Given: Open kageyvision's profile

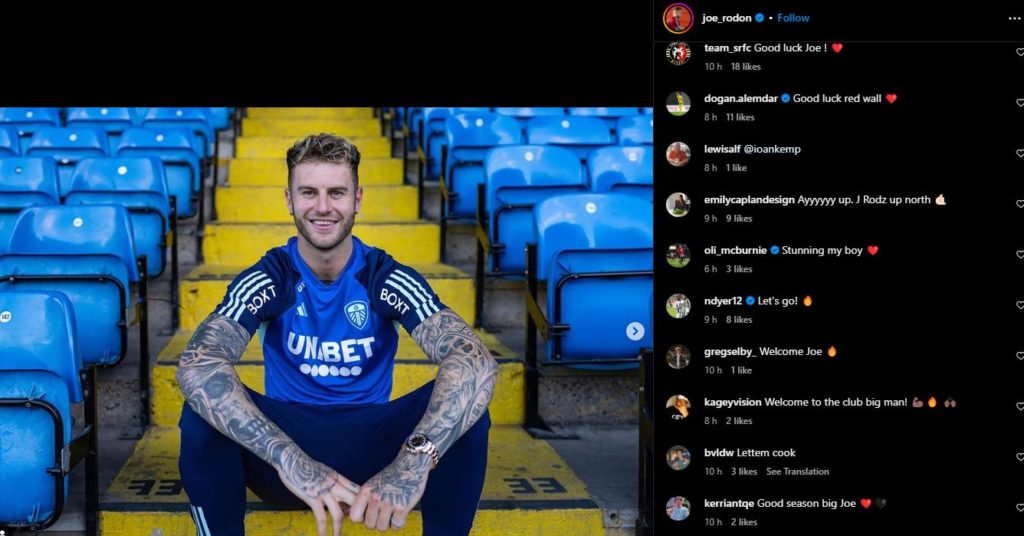Looking at the screenshot, I should (x=733, y=402).
